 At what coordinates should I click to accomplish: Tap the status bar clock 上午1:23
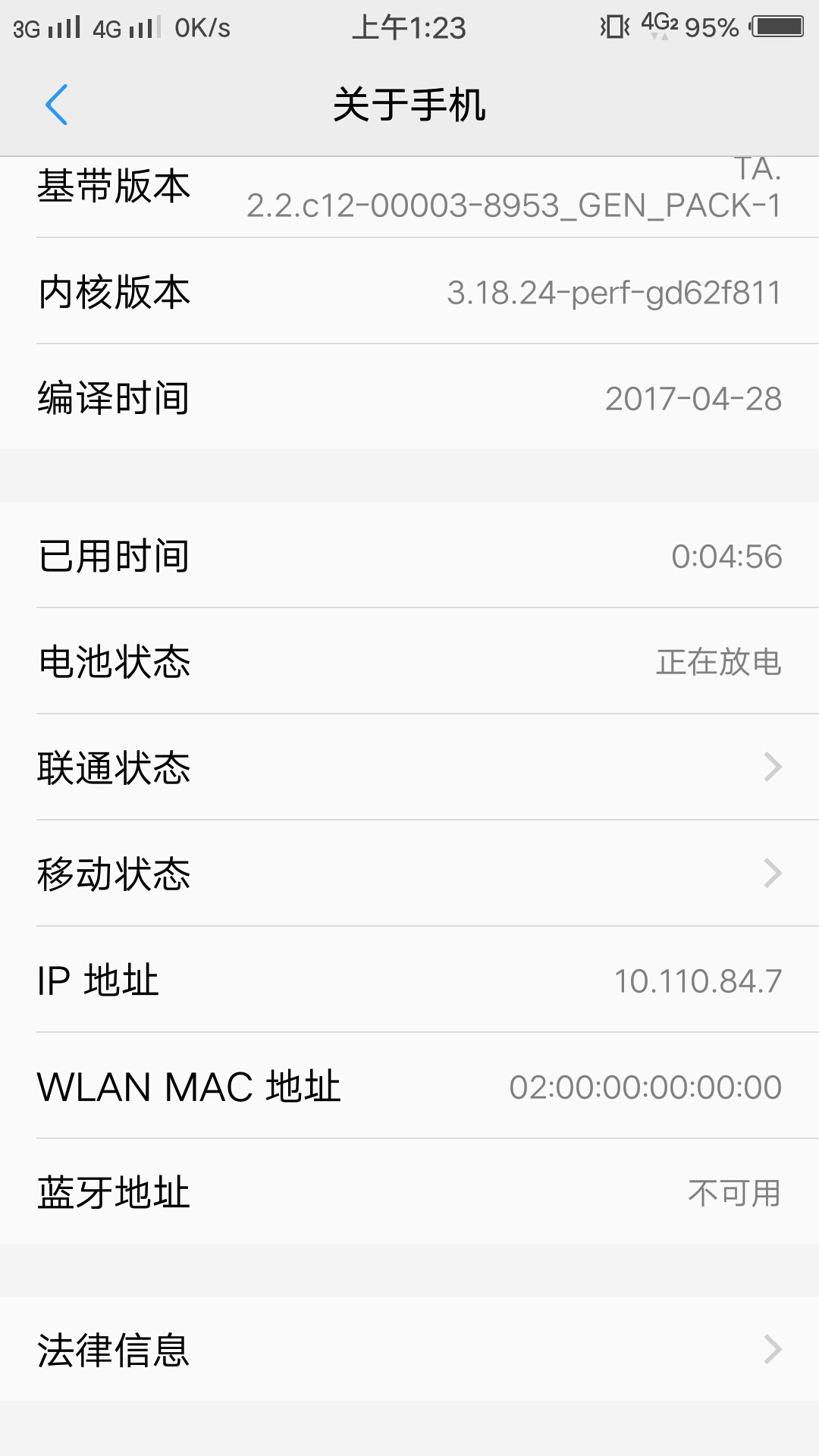[x=409, y=27]
